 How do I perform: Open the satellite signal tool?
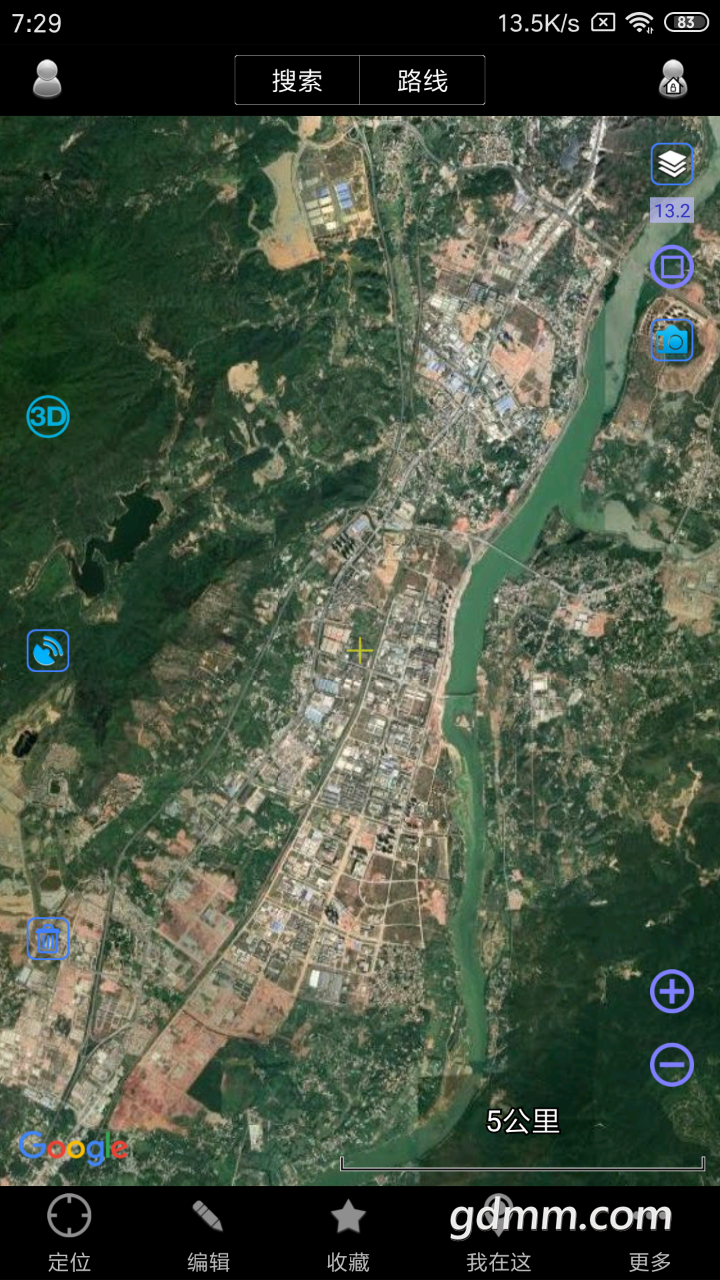point(48,651)
